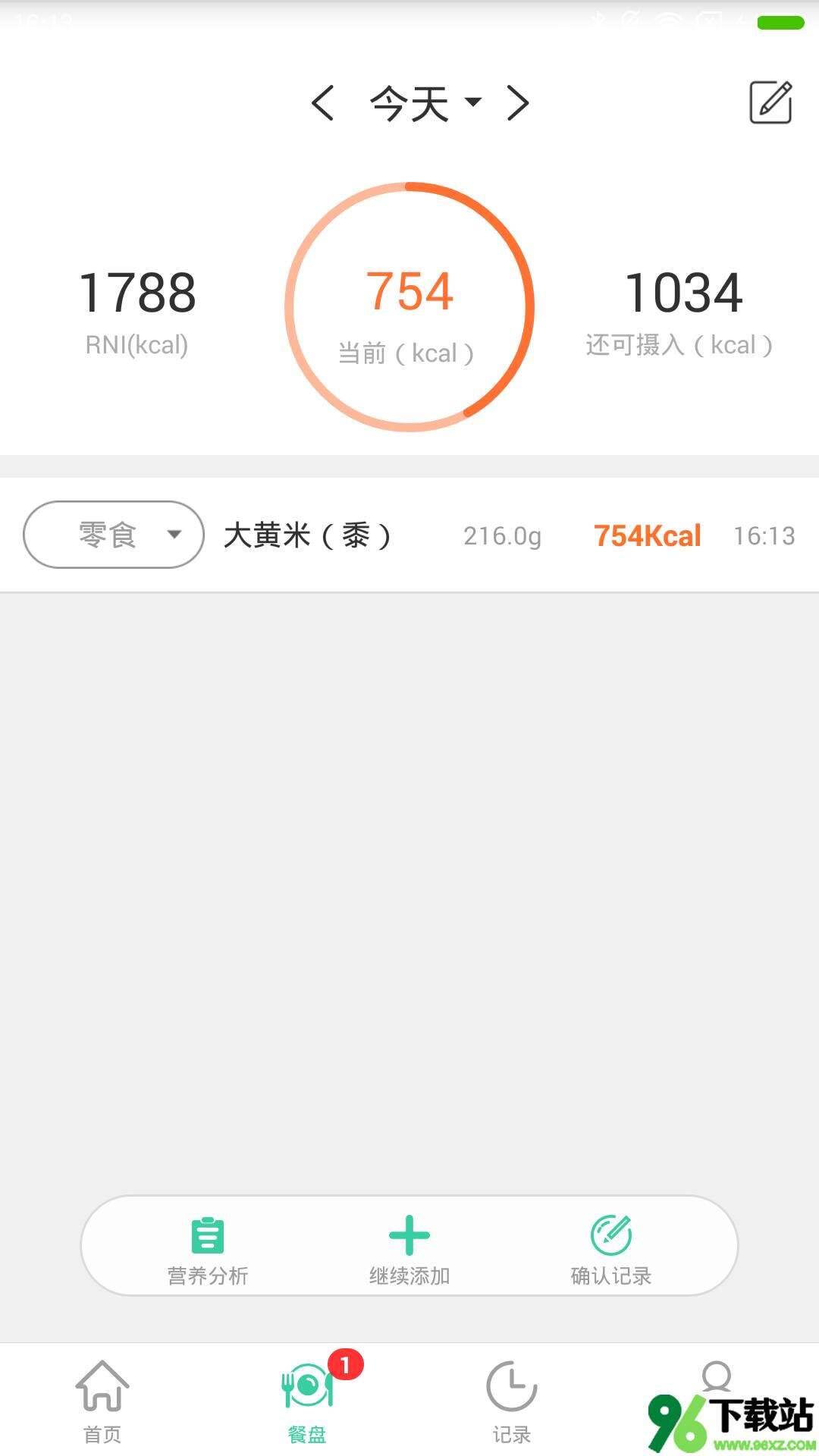
Task: Switch to the 首页 tab
Action: pyautogui.click(x=102, y=1401)
